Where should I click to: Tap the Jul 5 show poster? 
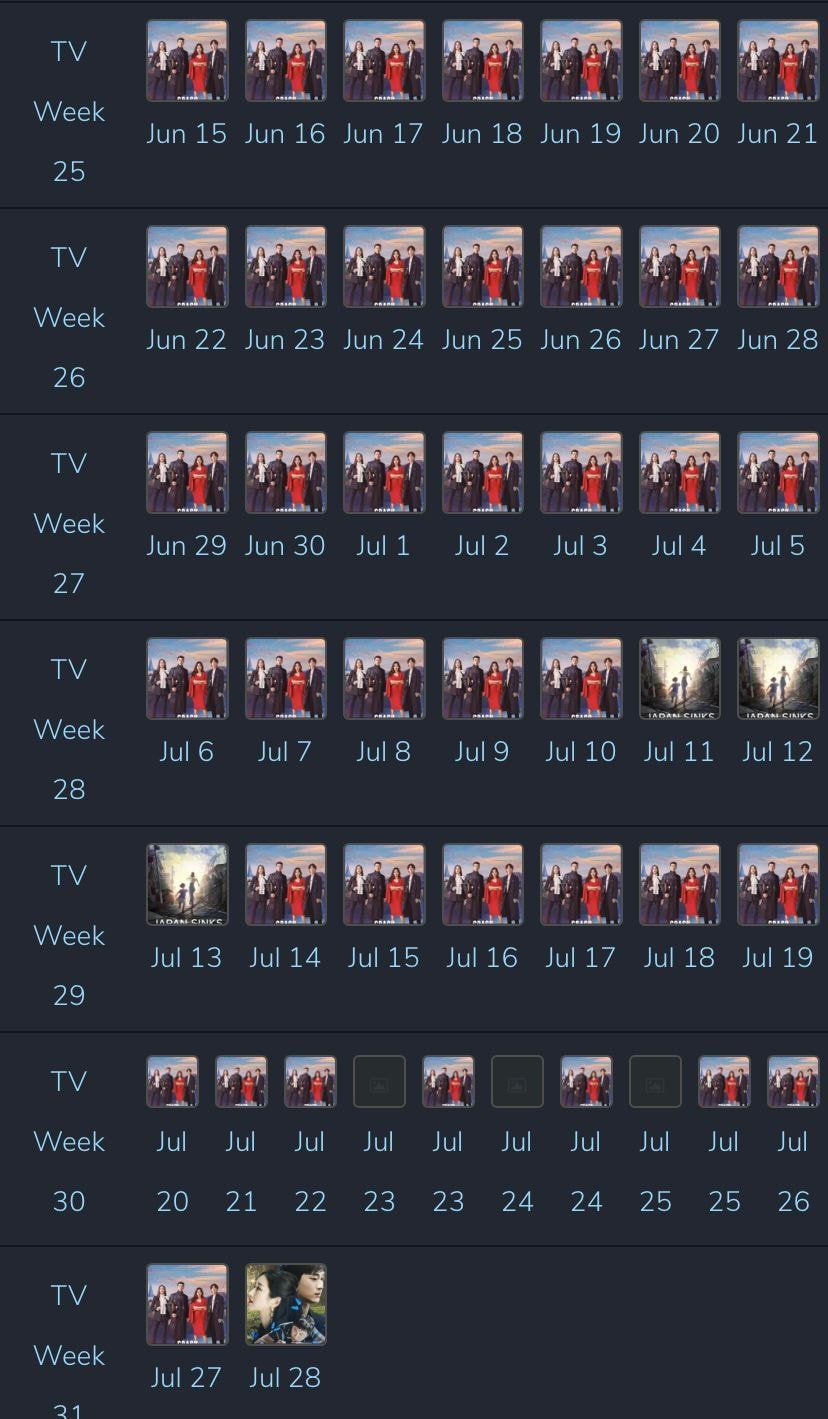[x=777, y=473]
